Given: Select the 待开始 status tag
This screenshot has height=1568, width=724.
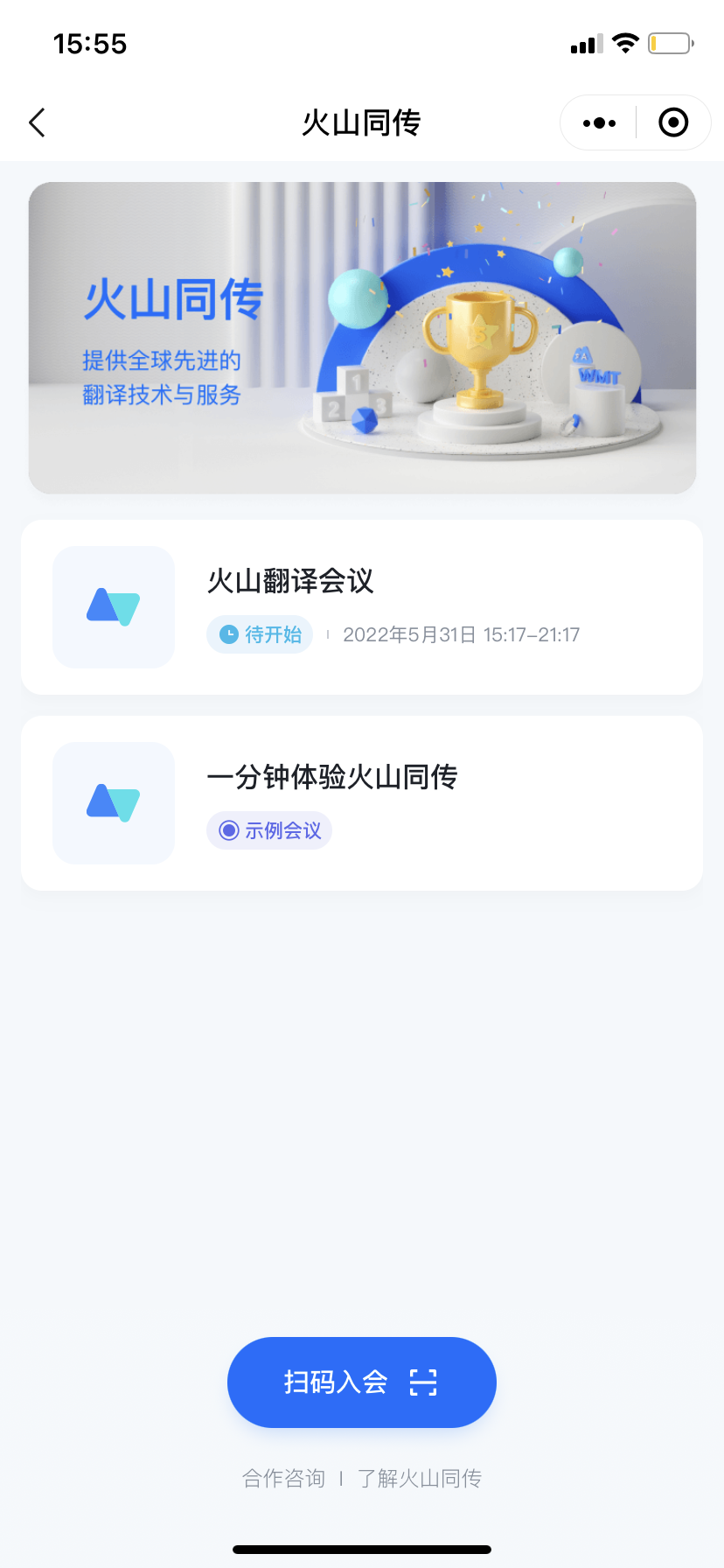Looking at the screenshot, I should tap(260, 633).
